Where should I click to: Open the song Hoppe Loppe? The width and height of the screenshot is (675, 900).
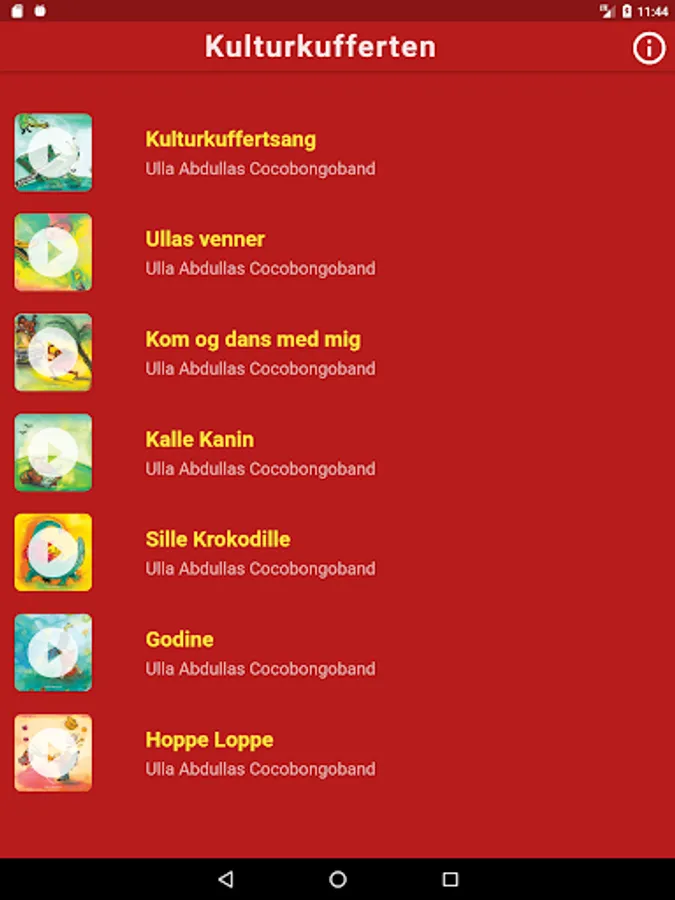(338, 752)
